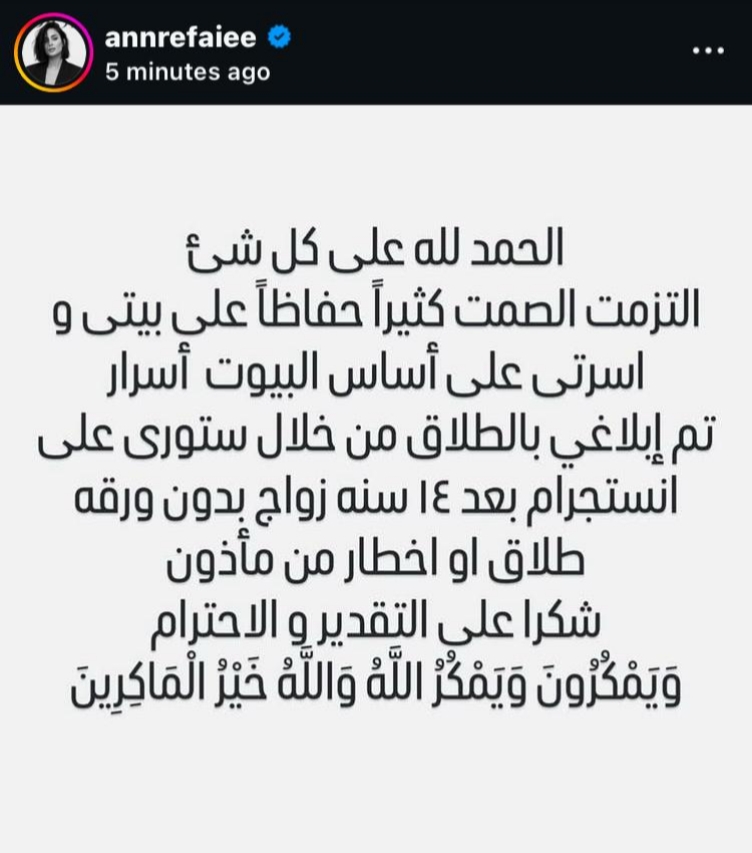Open the annrefaiee username link

(x=180, y=38)
